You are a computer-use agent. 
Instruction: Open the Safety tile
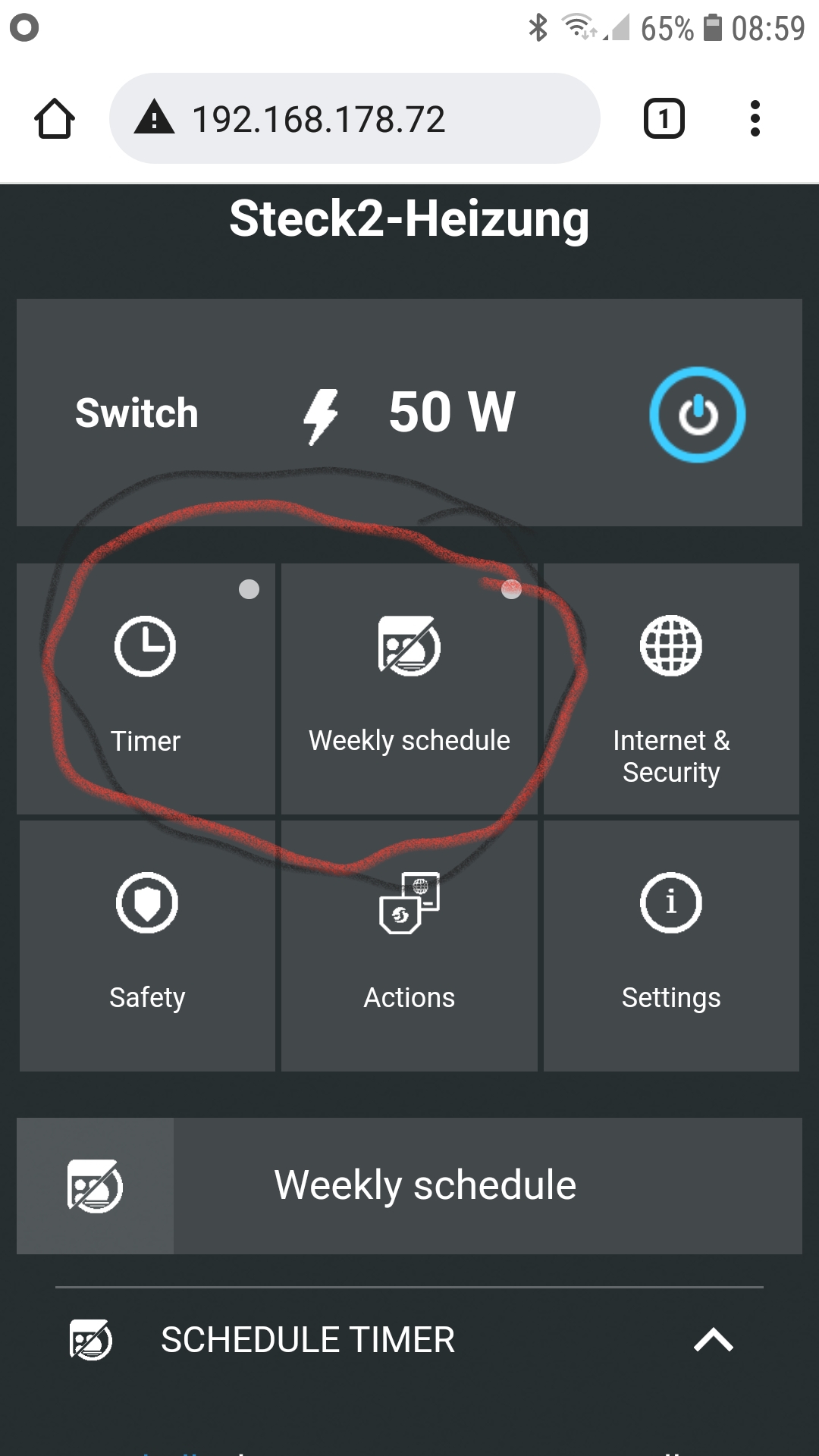pos(147,946)
